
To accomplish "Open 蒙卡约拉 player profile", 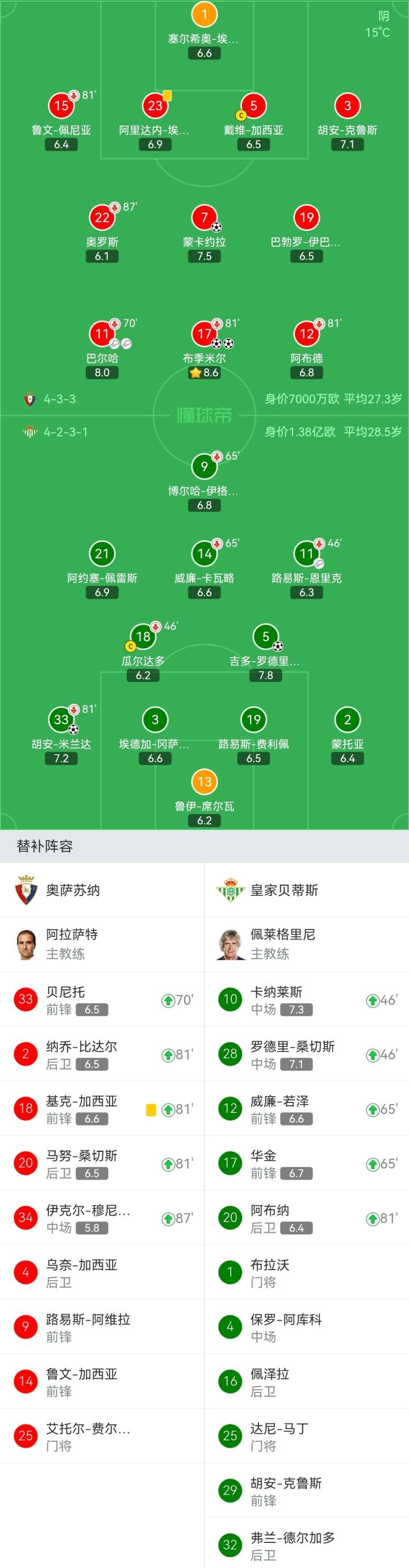I will [204, 218].
